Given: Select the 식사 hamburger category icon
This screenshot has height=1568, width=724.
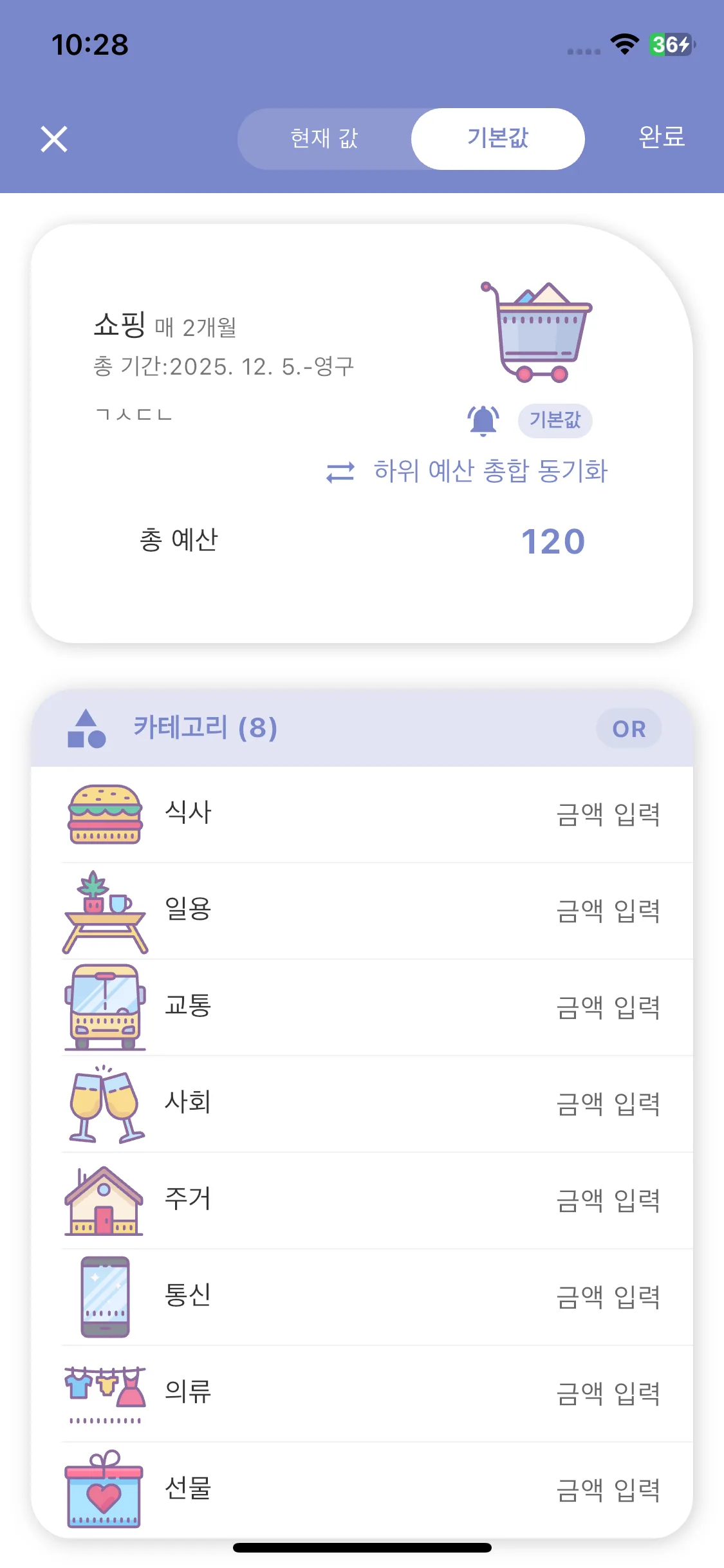Looking at the screenshot, I should tap(104, 812).
